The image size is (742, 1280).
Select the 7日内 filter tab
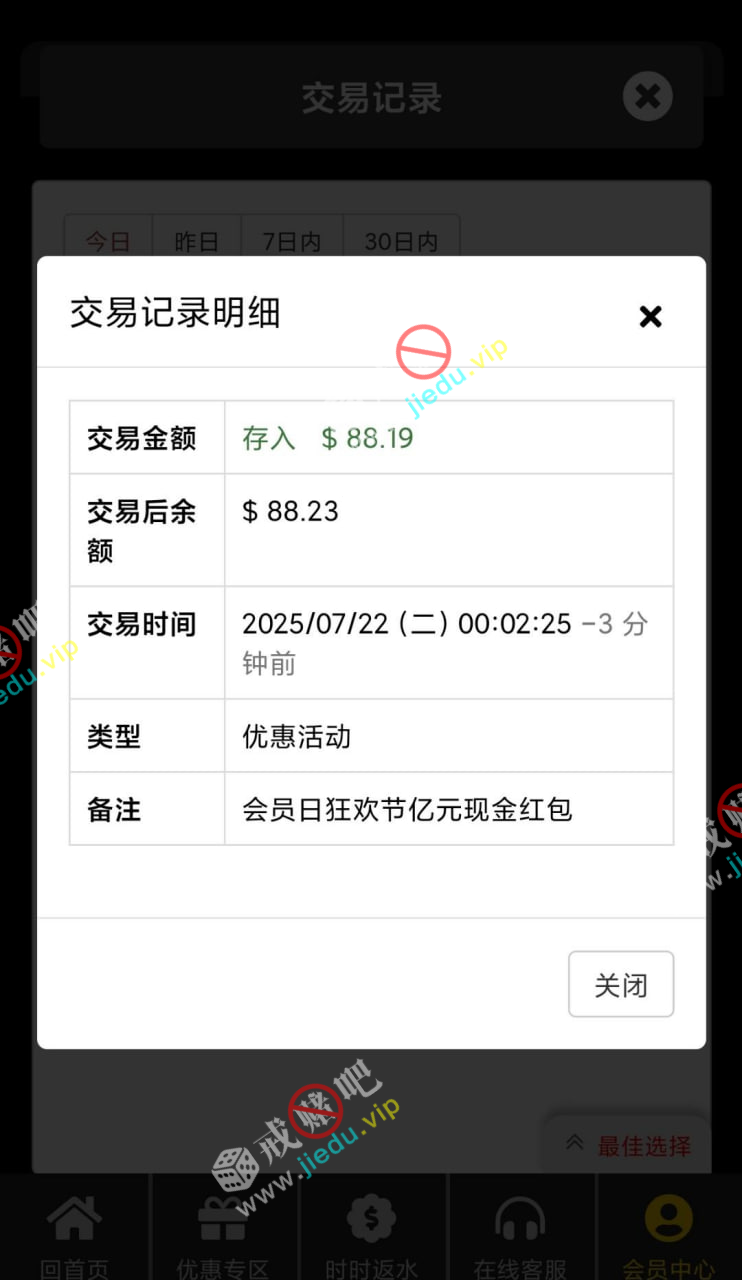click(292, 241)
